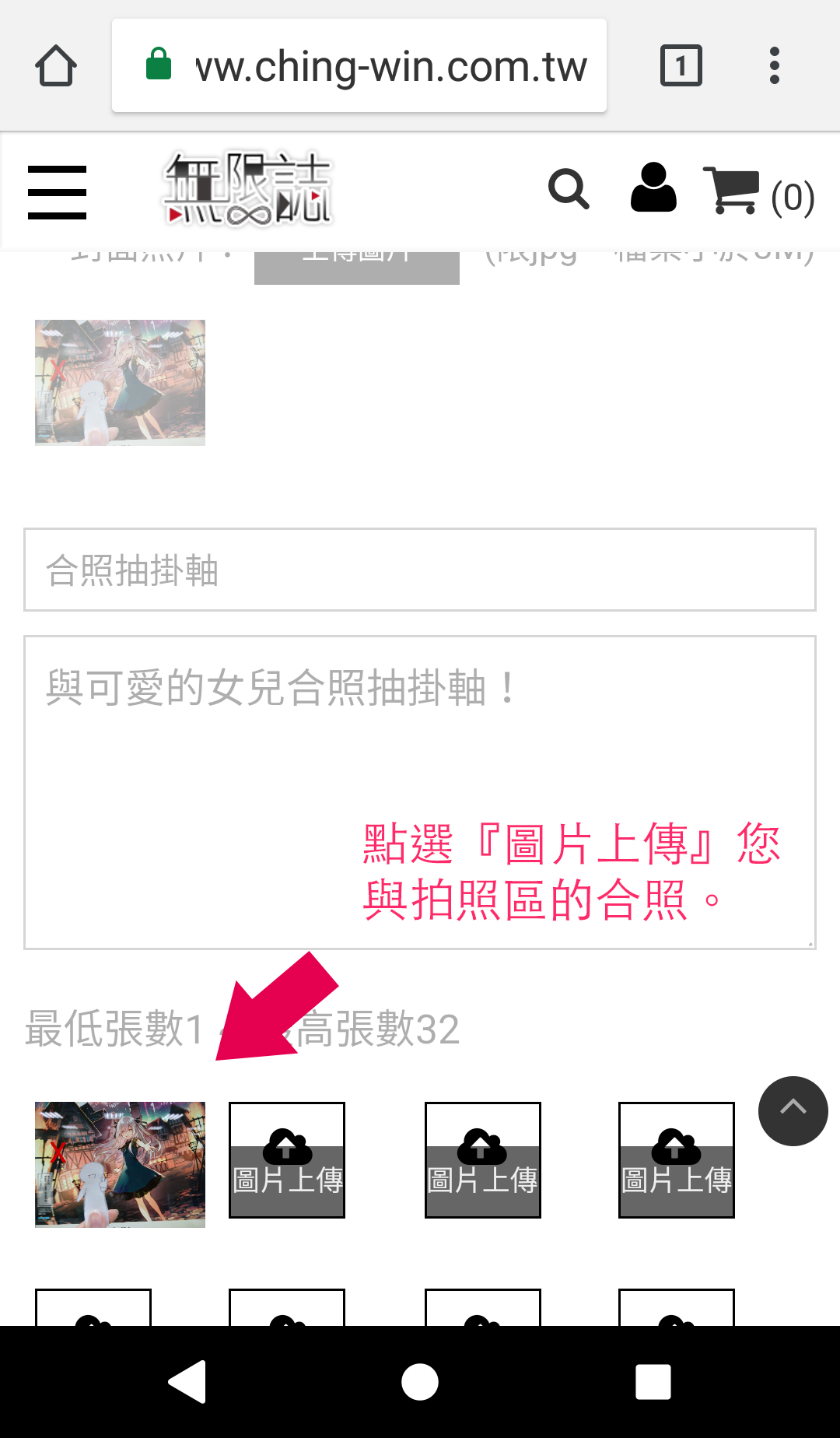
Task: Open recent apps from the navigation bar
Action: coord(653,1382)
